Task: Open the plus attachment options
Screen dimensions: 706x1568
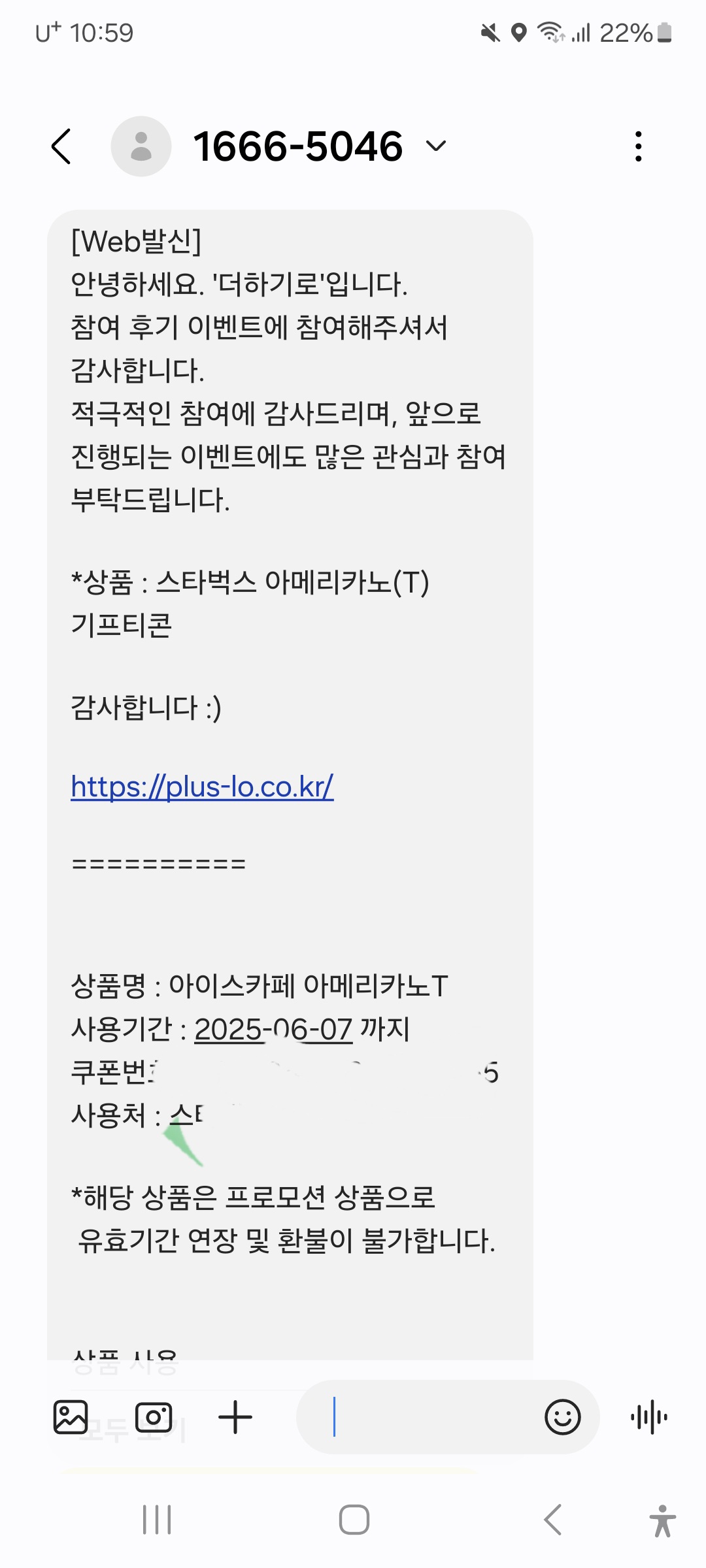Action: pyautogui.click(x=235, y=1417)
